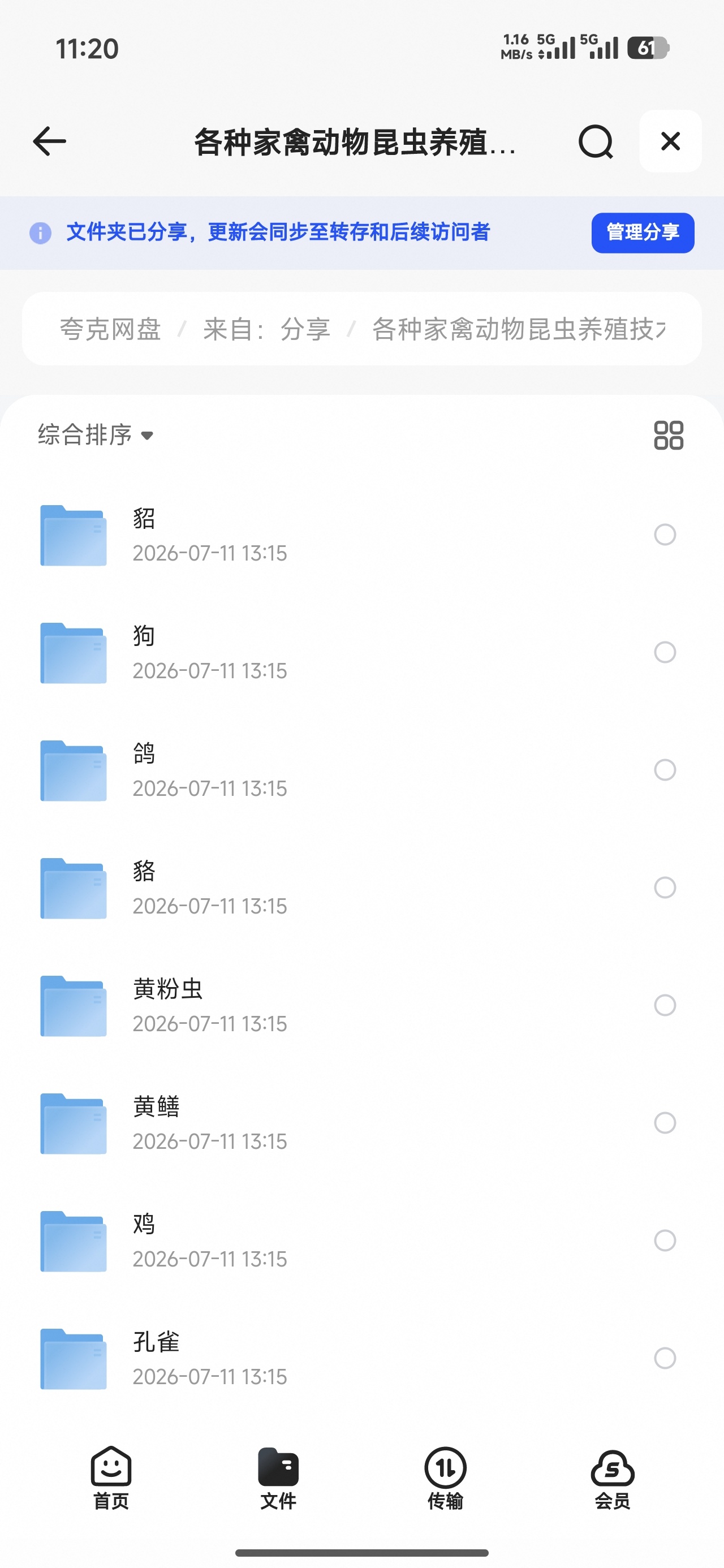The image size is (724, 1568).
Task: Open the 黄粉虫 folder
Action: 361,1005
